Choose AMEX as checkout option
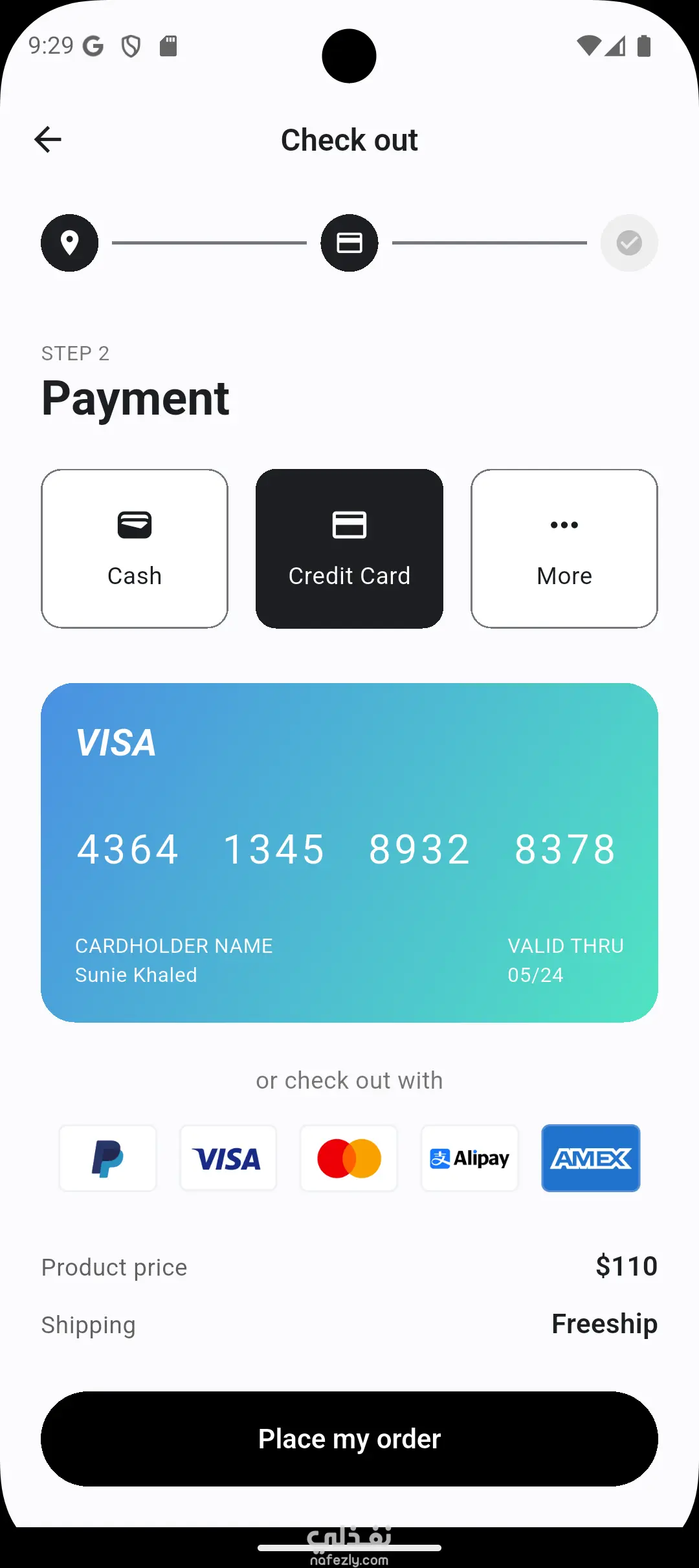This screenshot has width=699, height=1568. (x=590, y=1158)
